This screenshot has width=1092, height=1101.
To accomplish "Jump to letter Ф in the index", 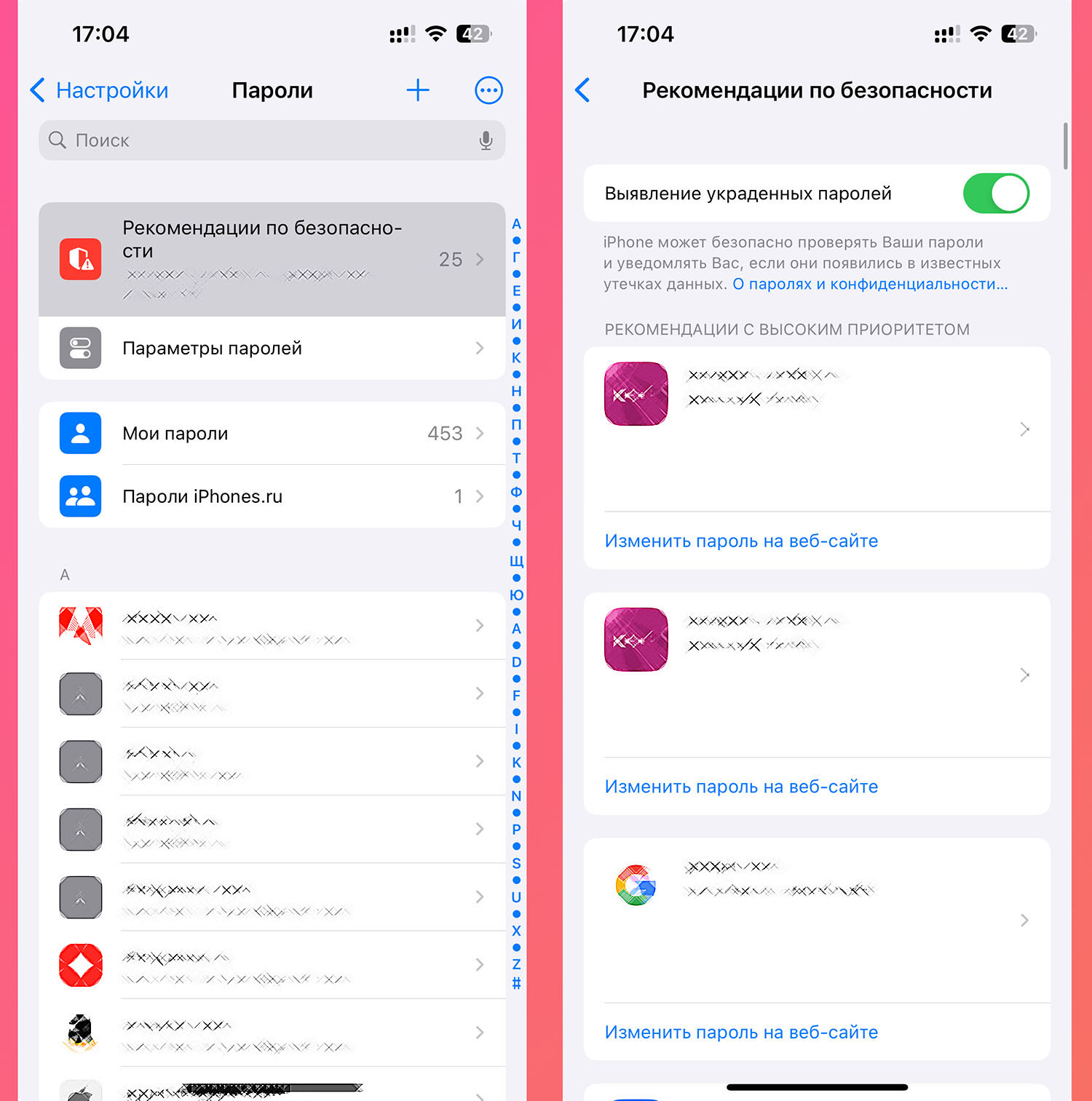I will [516, 492].
